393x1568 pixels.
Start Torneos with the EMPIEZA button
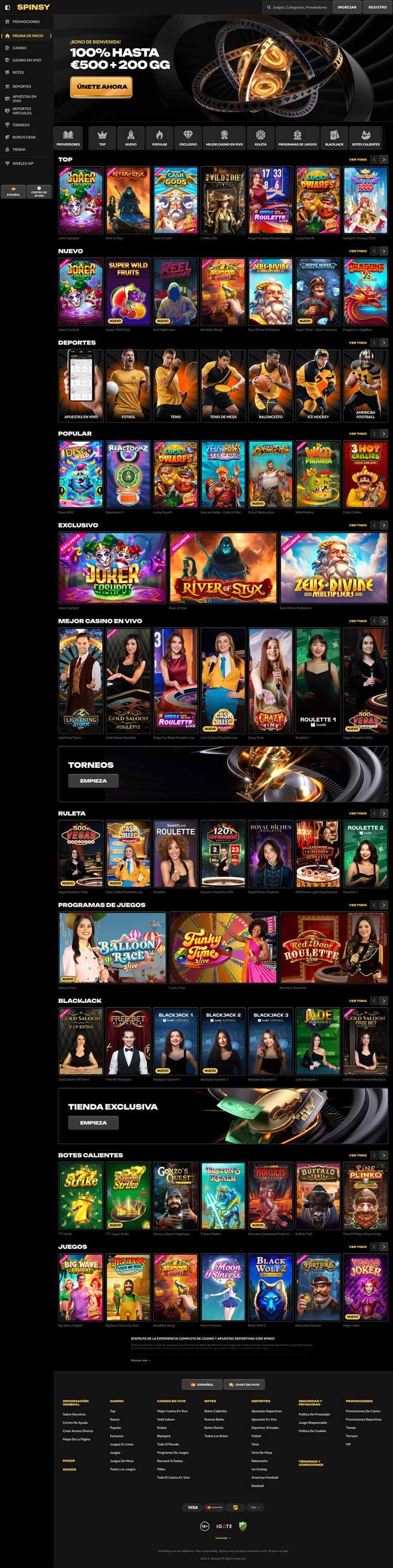(93, 780)
